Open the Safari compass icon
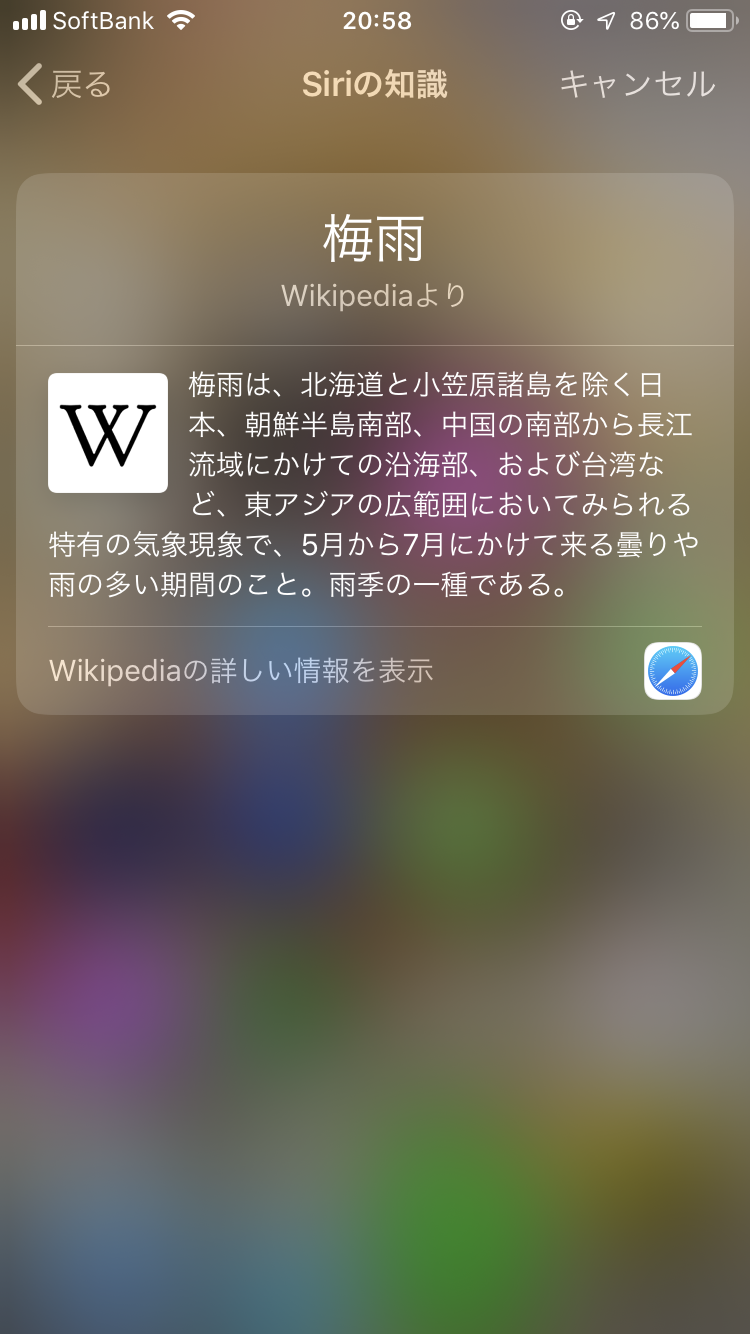 coord(672,670)
